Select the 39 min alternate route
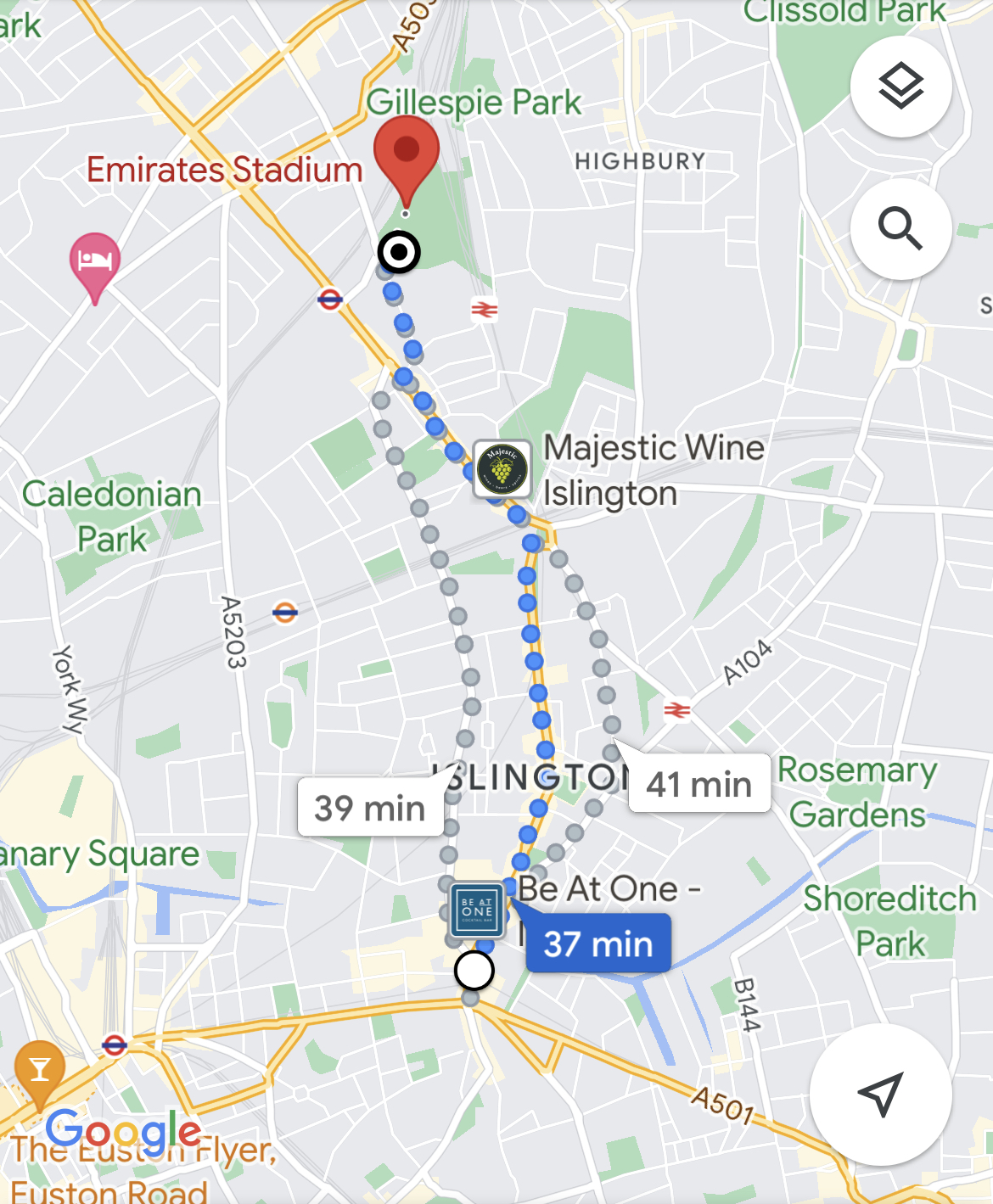993x1204 pixels. tap(370, 807)
